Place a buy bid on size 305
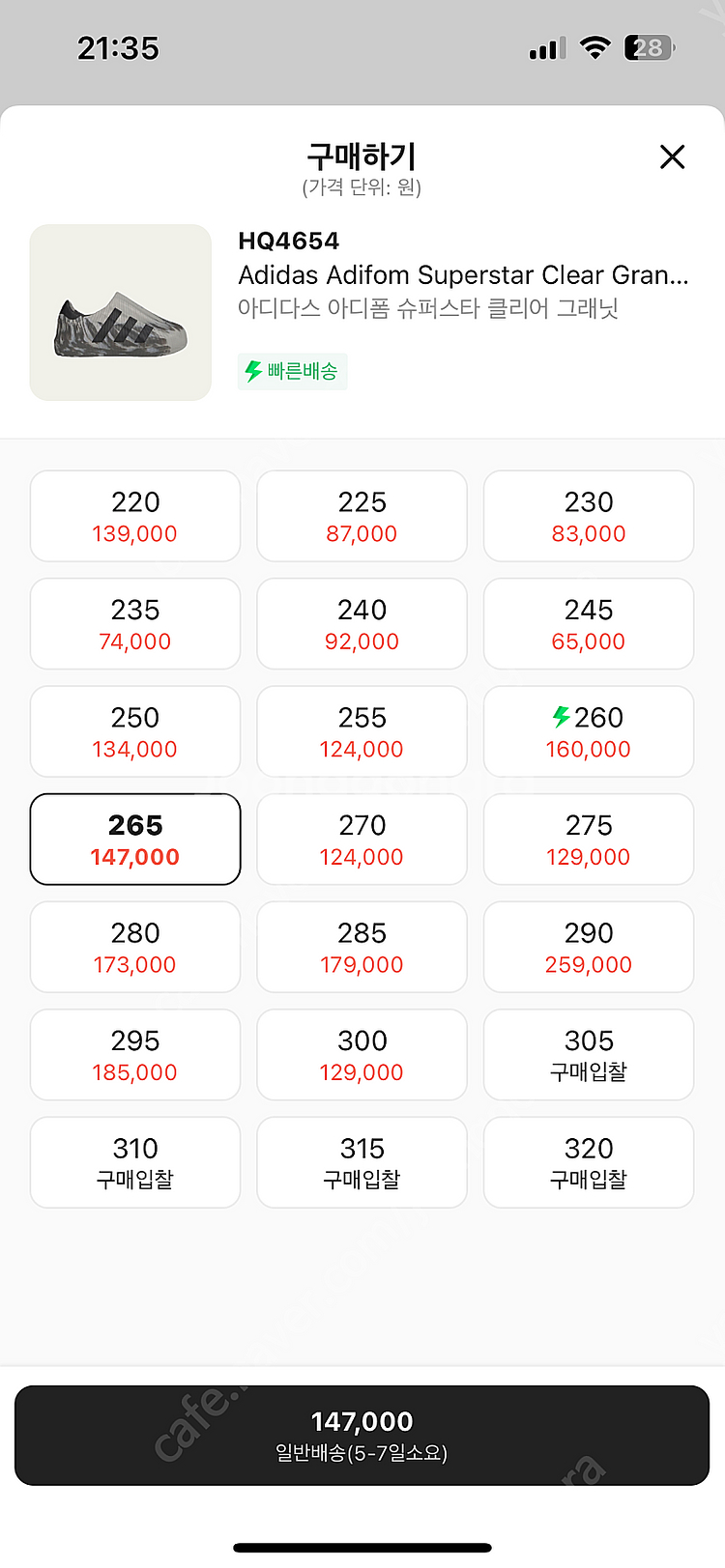The width and height of the screenshot is (725, 1568). click(x=588, y=1054)
